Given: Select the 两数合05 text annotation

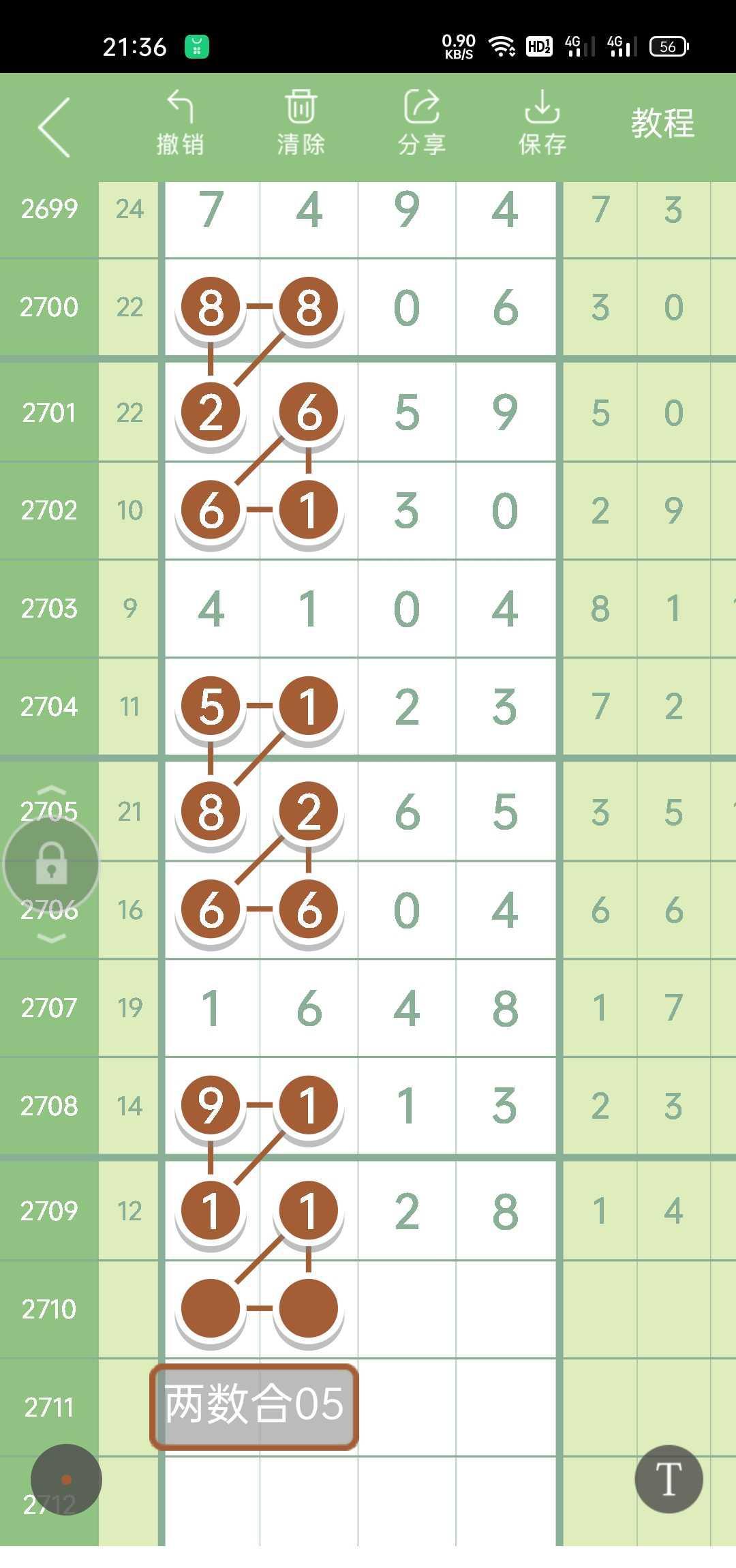Looking at the screenshot, I should point(254,1406).
